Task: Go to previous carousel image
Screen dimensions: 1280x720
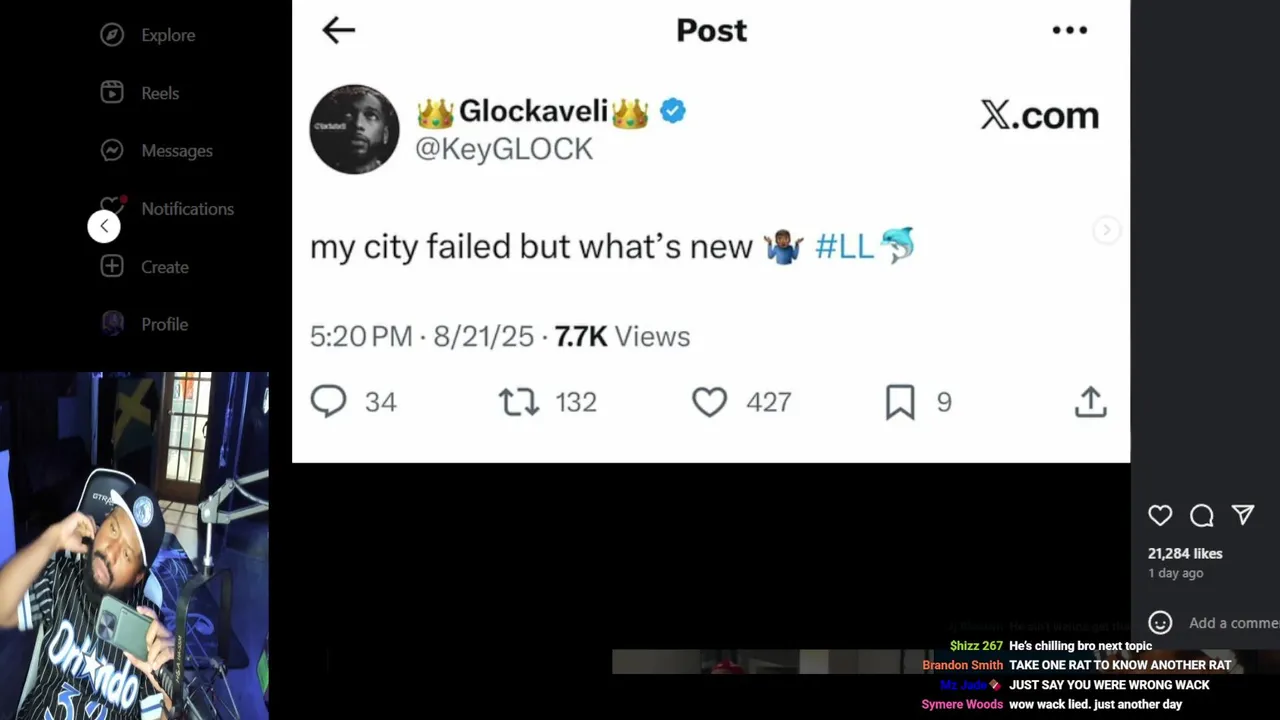Action: (104, 227)
